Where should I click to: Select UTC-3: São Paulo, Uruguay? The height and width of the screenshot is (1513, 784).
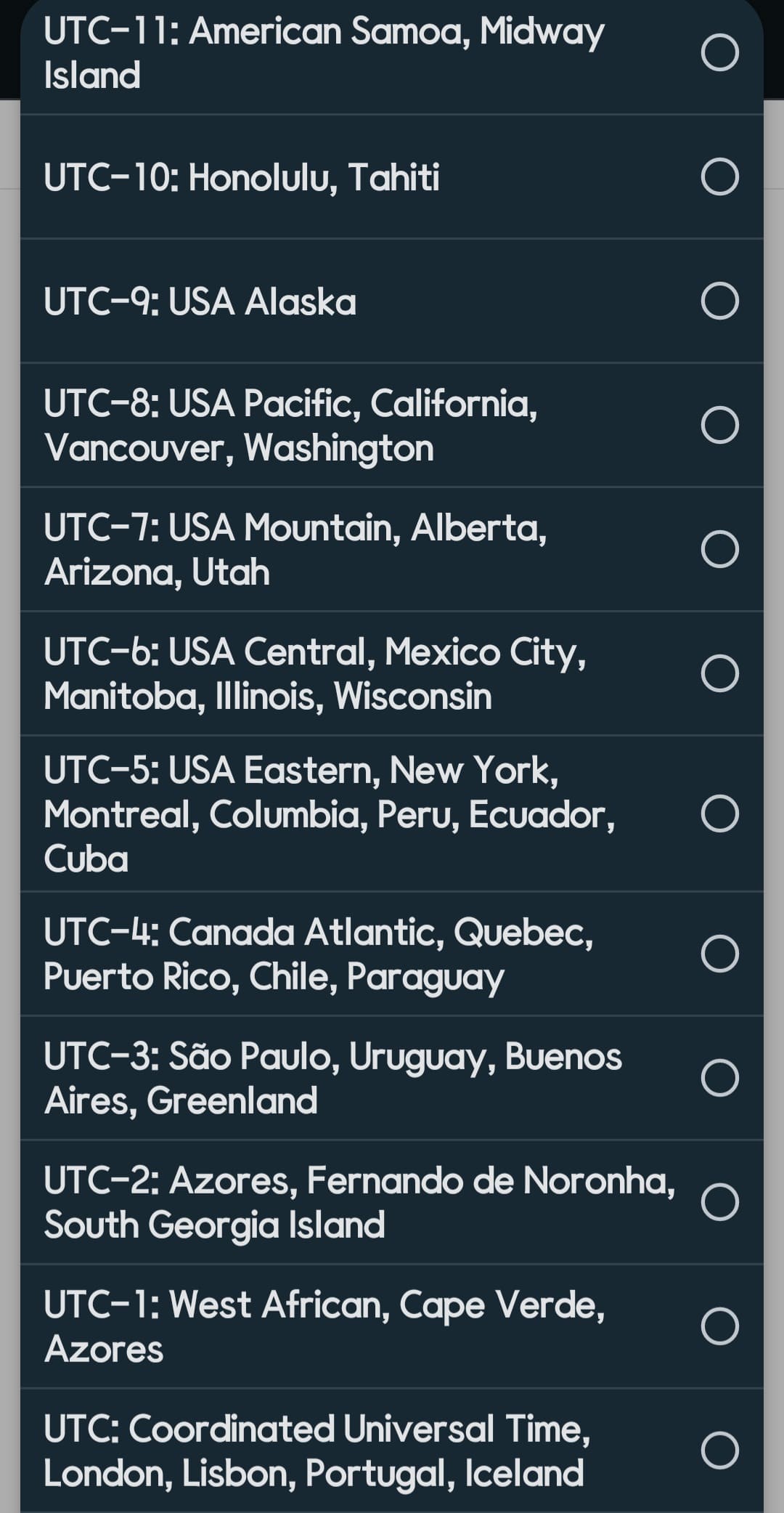click(x=719, y=1077)
